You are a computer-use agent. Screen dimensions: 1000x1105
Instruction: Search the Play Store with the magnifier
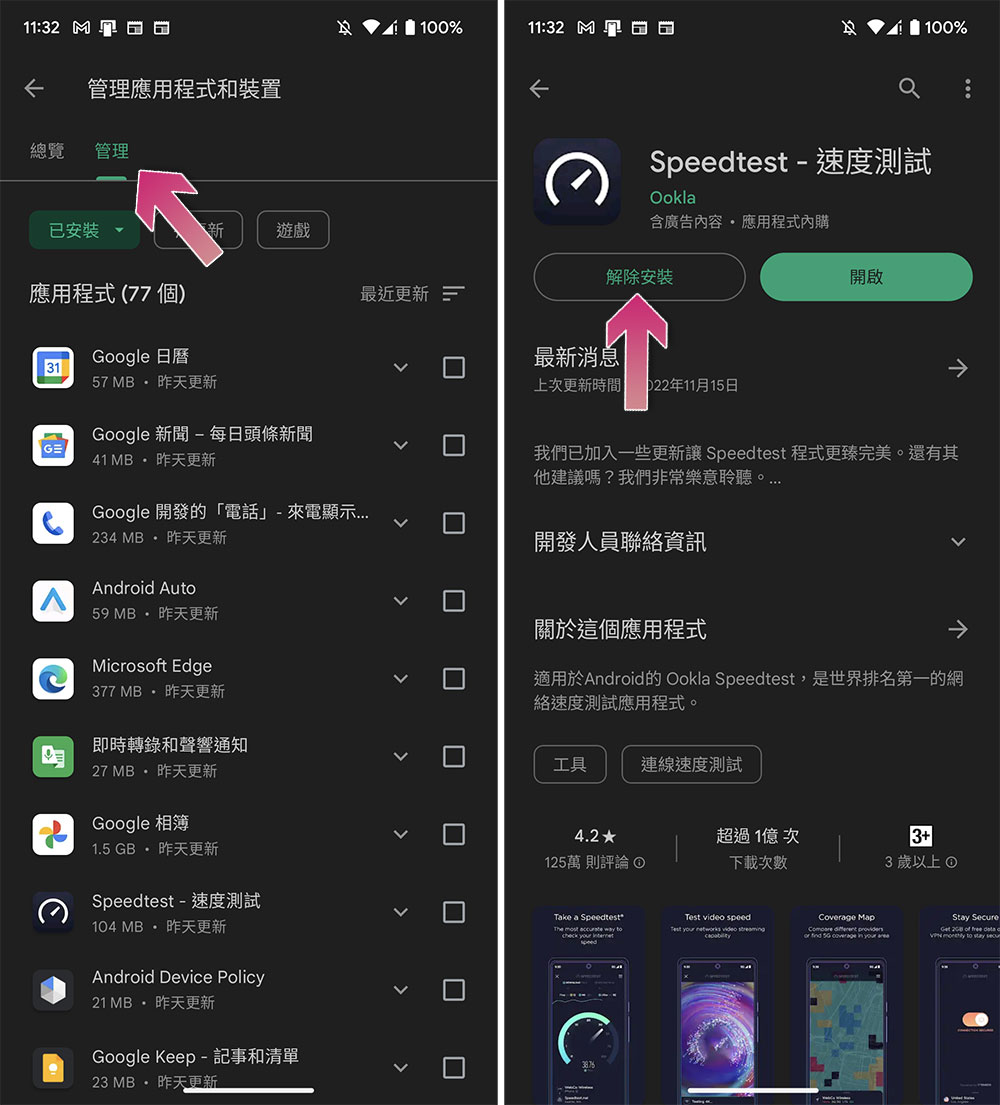click(x=909, y=89)
